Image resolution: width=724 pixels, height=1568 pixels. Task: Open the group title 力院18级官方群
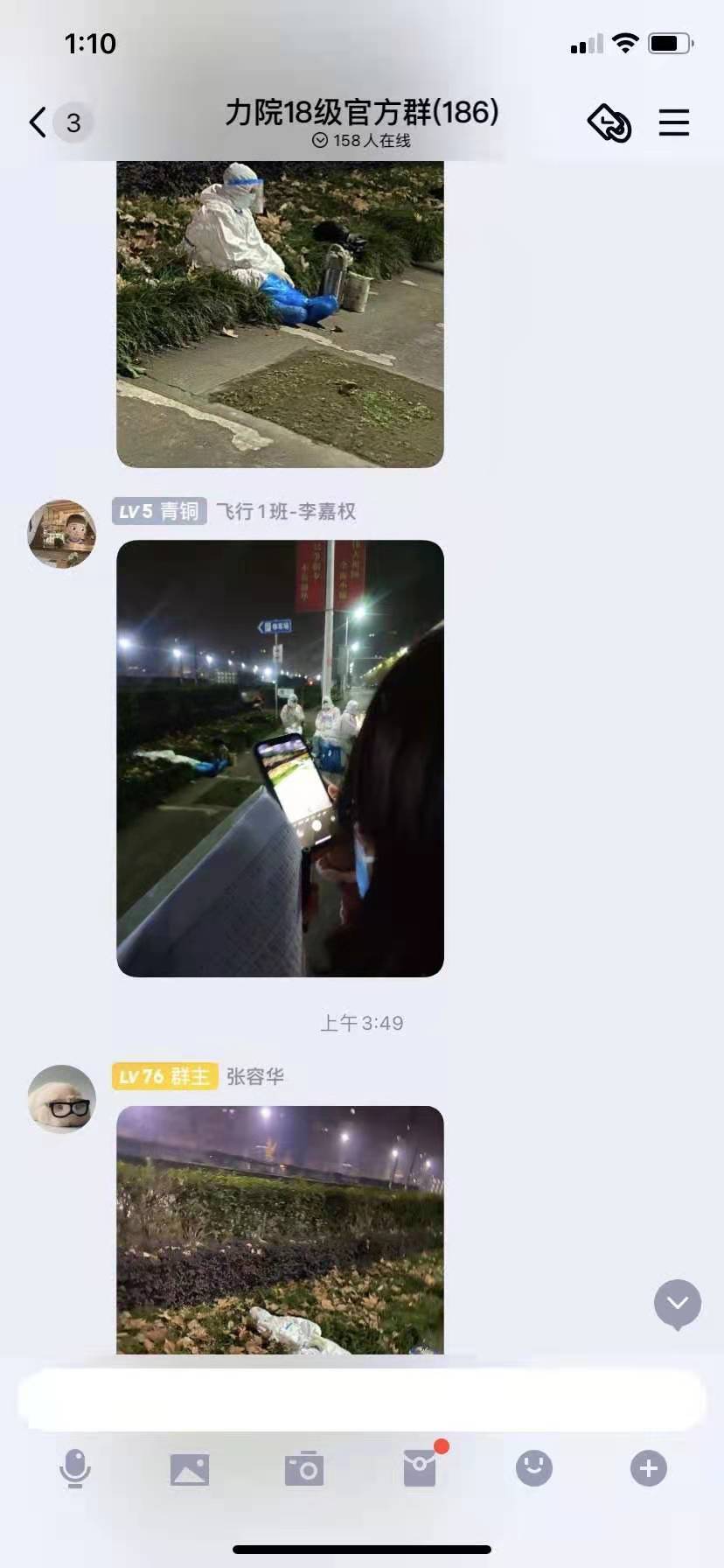(362, 112)
